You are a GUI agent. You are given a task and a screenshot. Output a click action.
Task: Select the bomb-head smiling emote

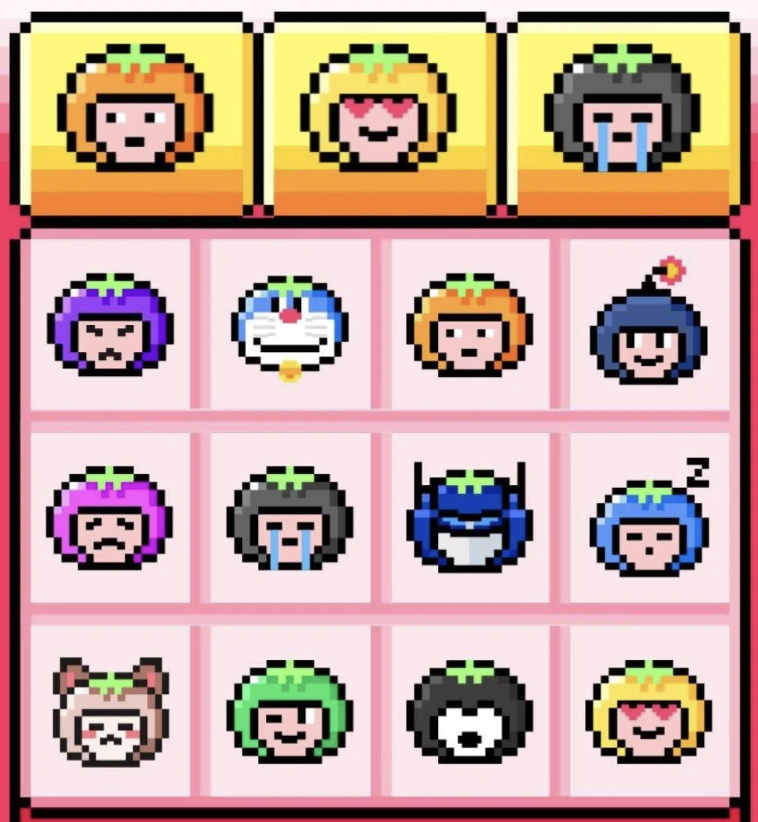tap(649, 325)
